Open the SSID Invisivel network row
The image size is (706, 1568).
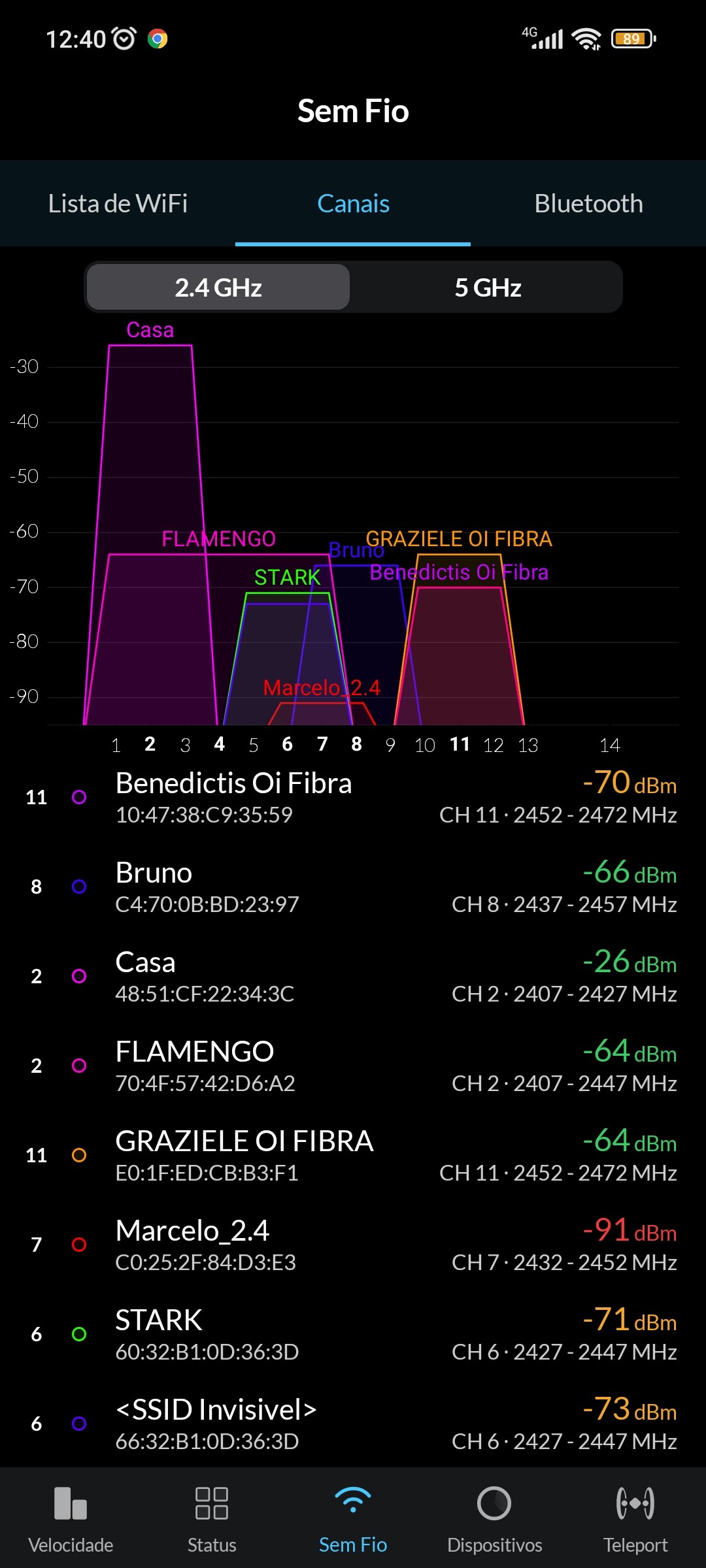(353, 1424)
